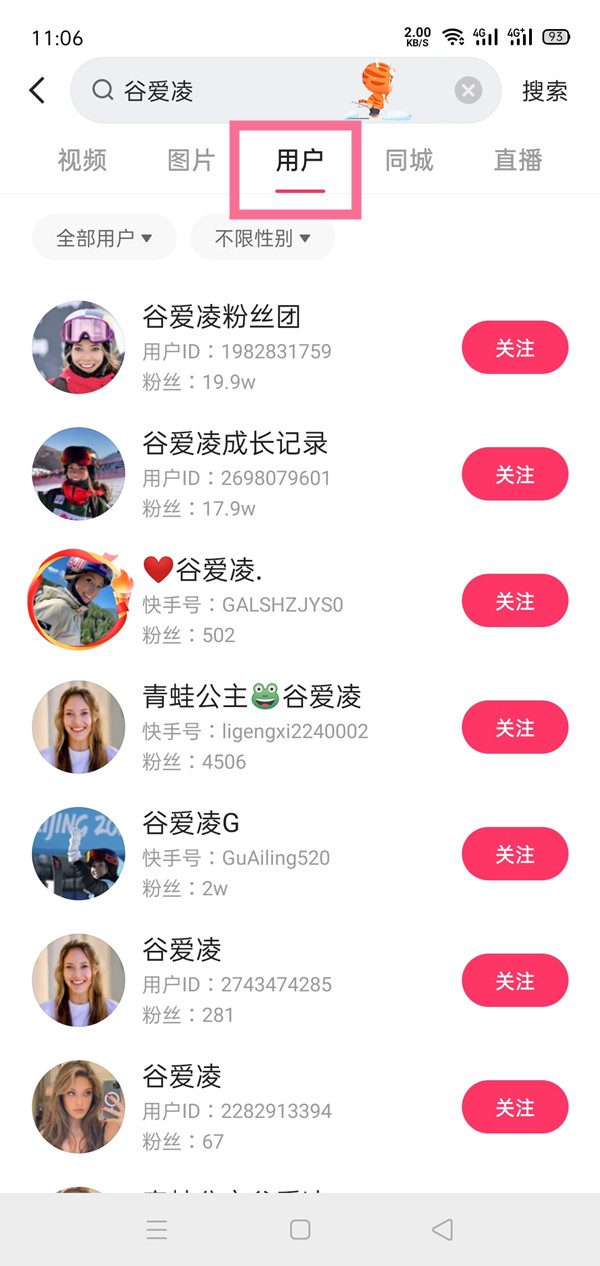Image resolution: width=600 pixels, height=1266 pixels.
Task: Select the 用户 tab
Action: point(300,160)
